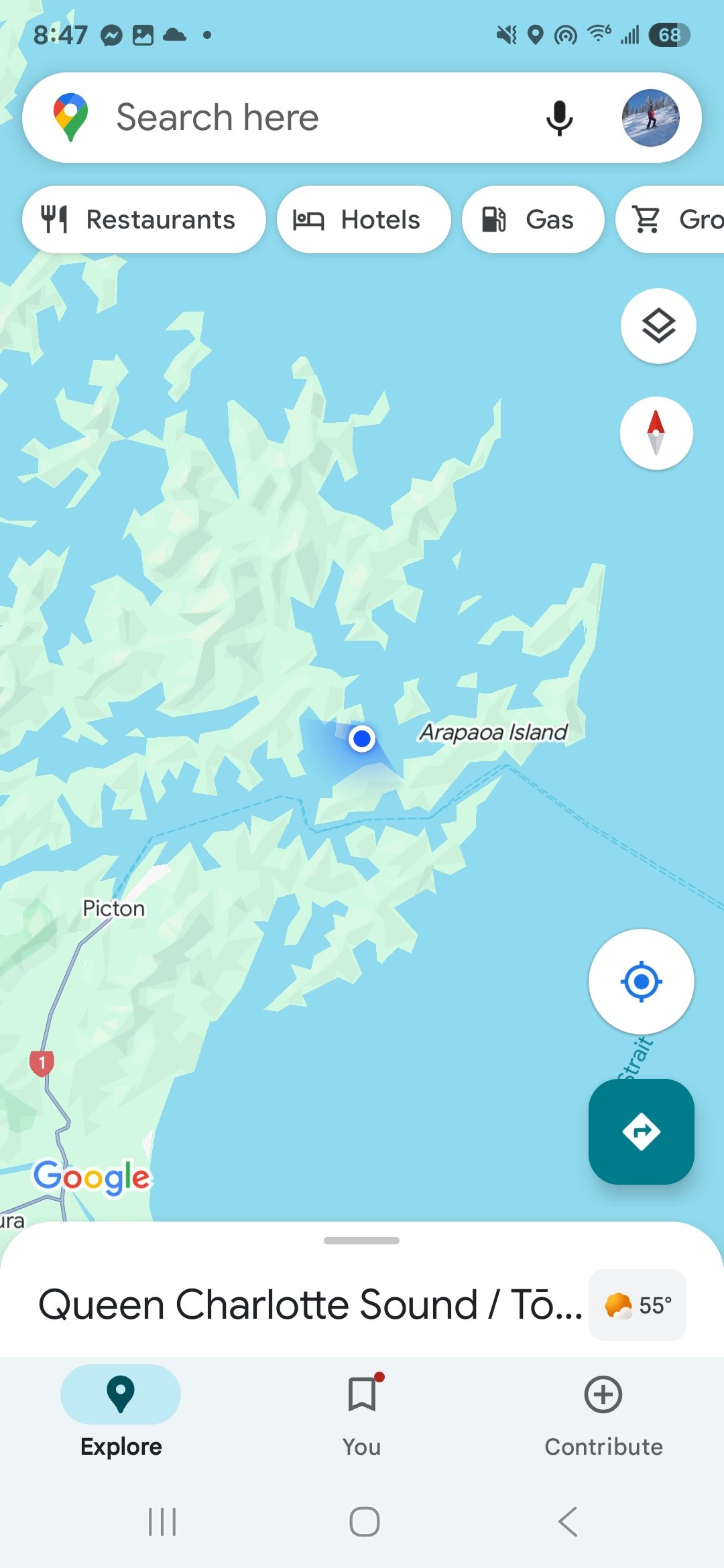Open the account profile picture
The width and height of the screenshot is (724, 1568).
pos(650,118)
